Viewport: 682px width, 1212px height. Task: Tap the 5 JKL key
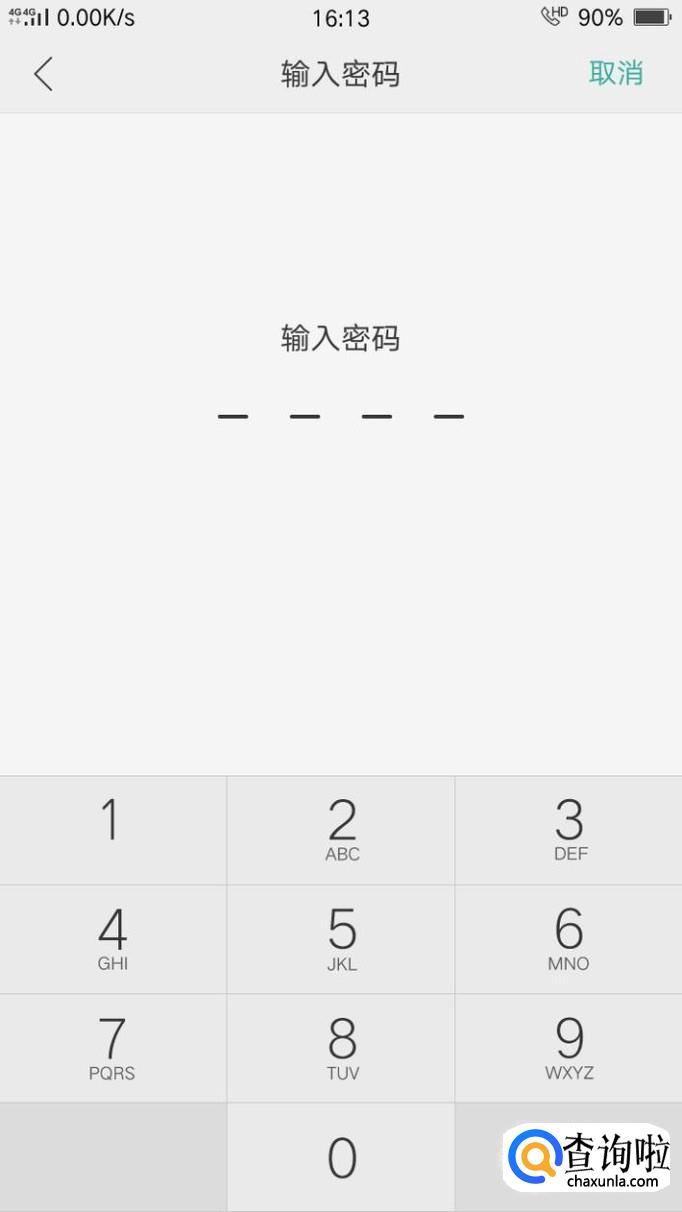(341, 939)
